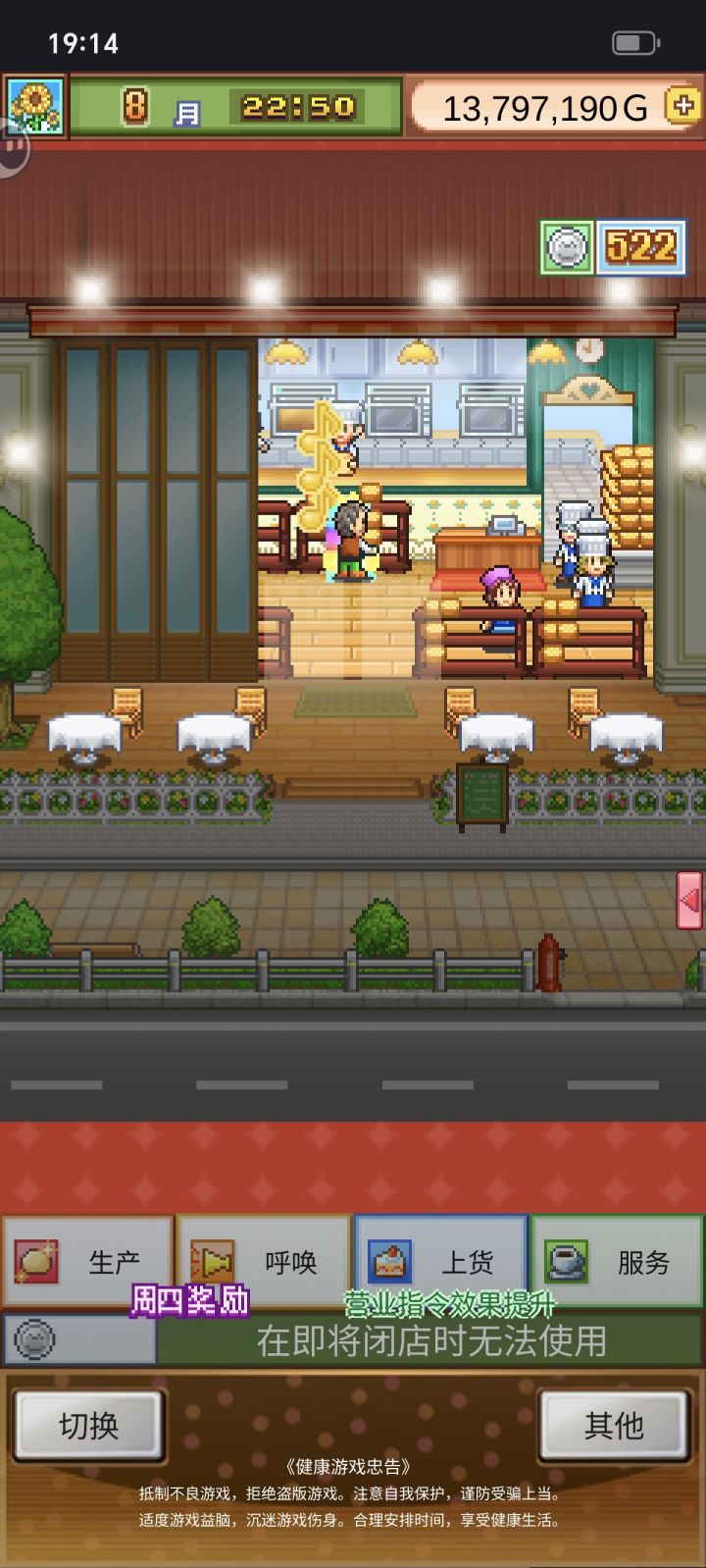The image size is (706, 1568).
Task: Select the coffee cup icon on 服务 button
Action: click(x=569, y=1263)
